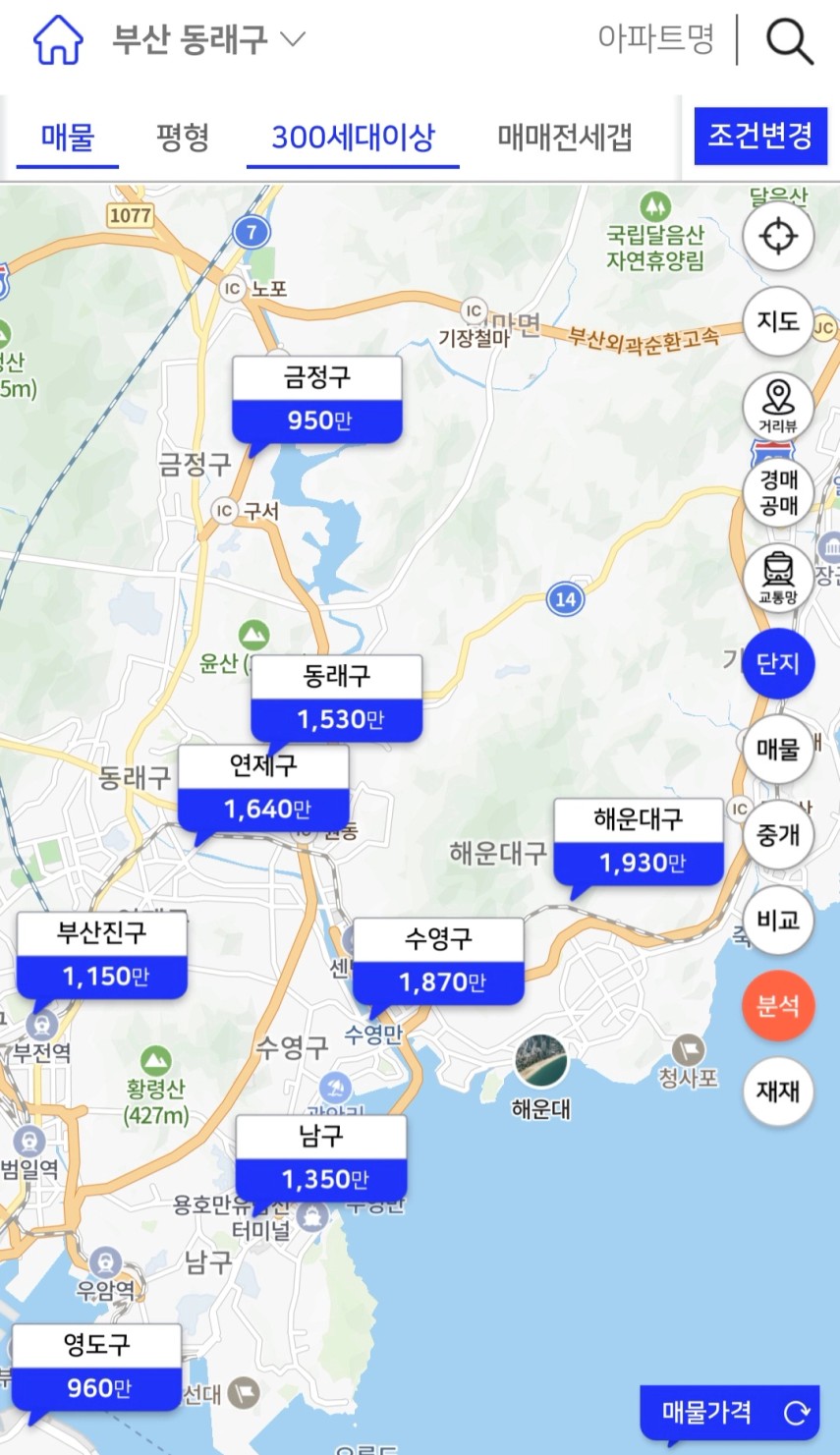Enable 거리뷰 street view
Viewport: 840px width, 1455px height.
click(x=778, y=407)
